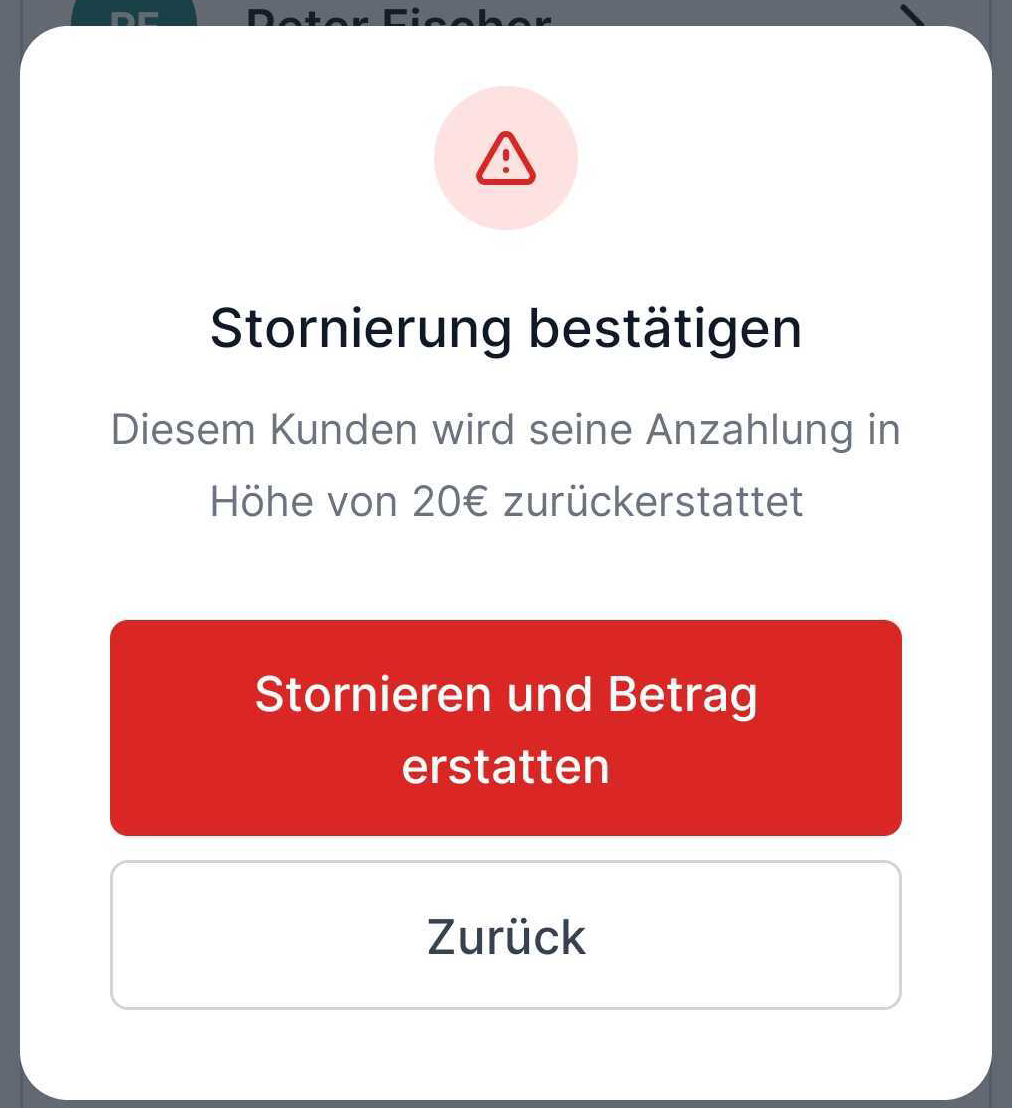Confirm with Stornieren und Betrag erstatten

click(505, 728)
